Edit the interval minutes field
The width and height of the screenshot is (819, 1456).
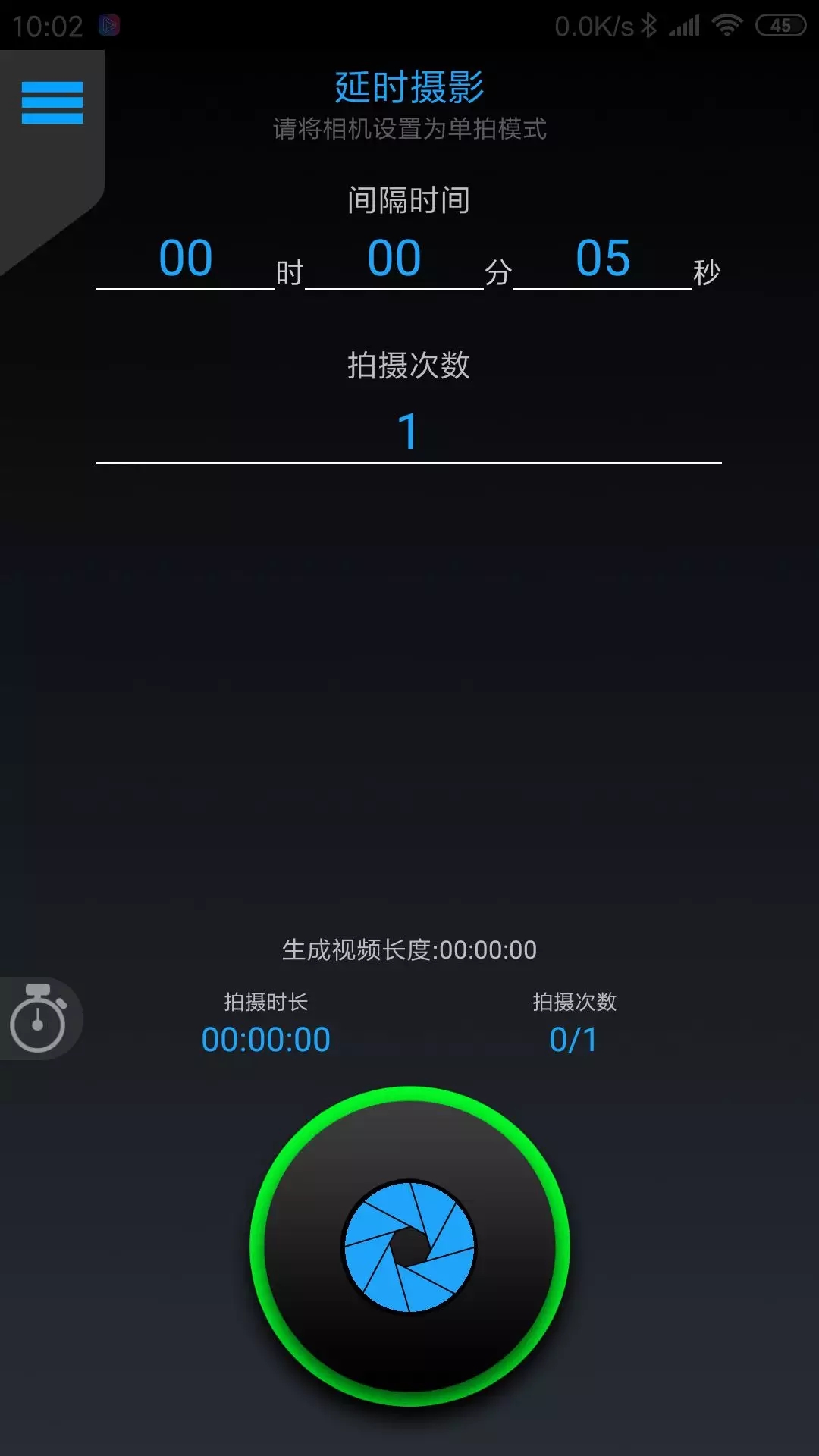point(394,259)
